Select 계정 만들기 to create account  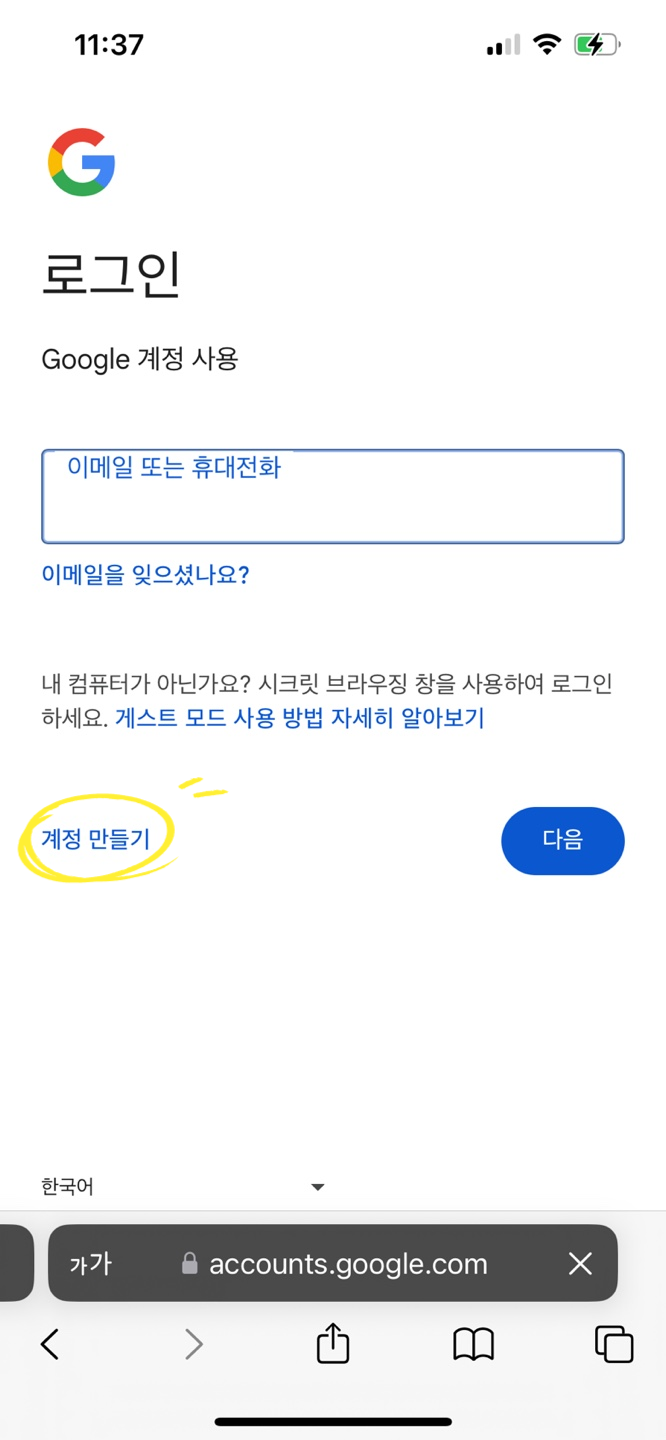point(95,839)
